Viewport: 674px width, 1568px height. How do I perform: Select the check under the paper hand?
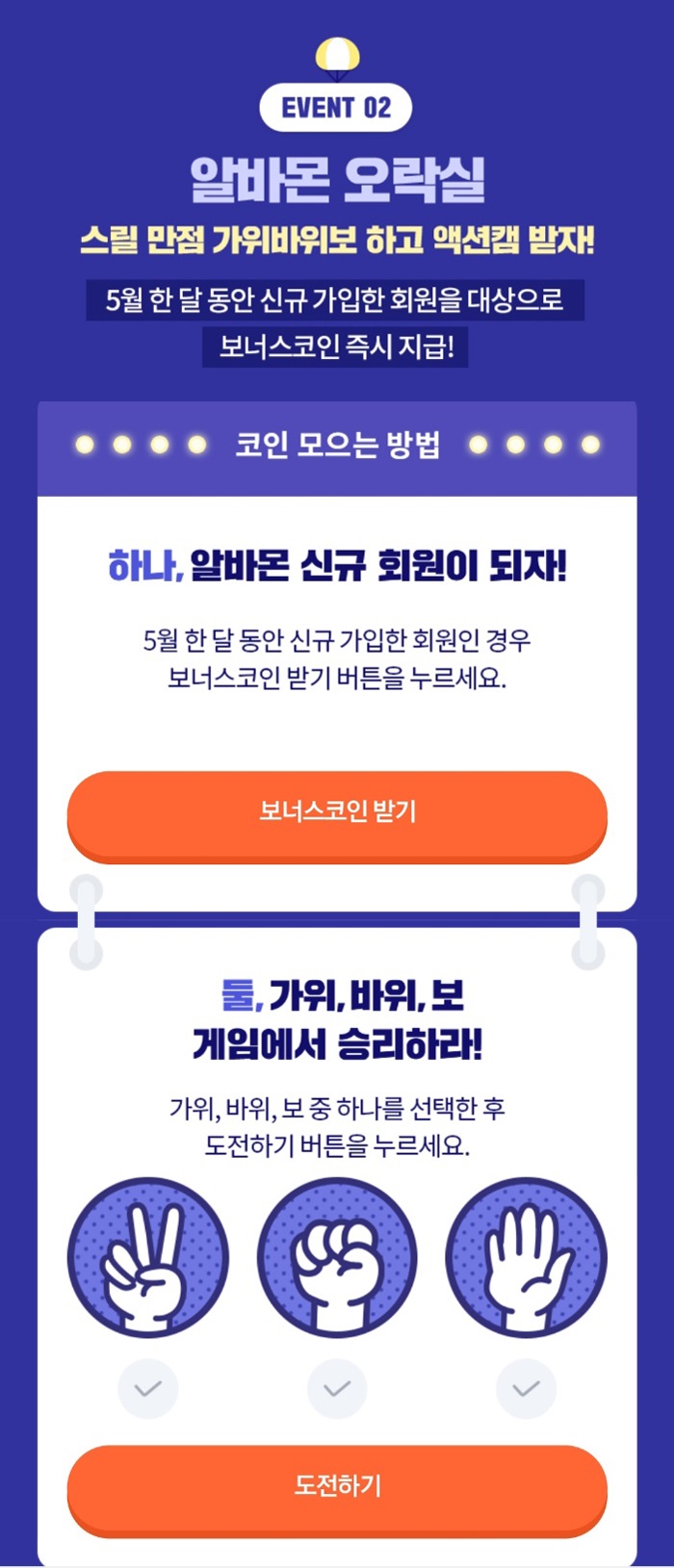click(526, 1389)
